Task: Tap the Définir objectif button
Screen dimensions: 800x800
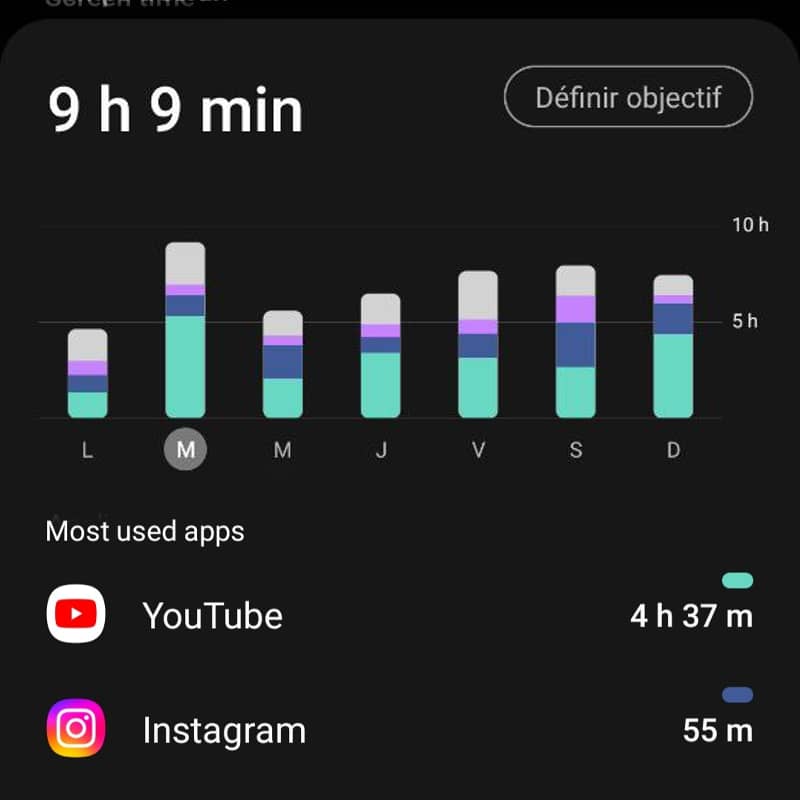Action: [x=628, y=97]
